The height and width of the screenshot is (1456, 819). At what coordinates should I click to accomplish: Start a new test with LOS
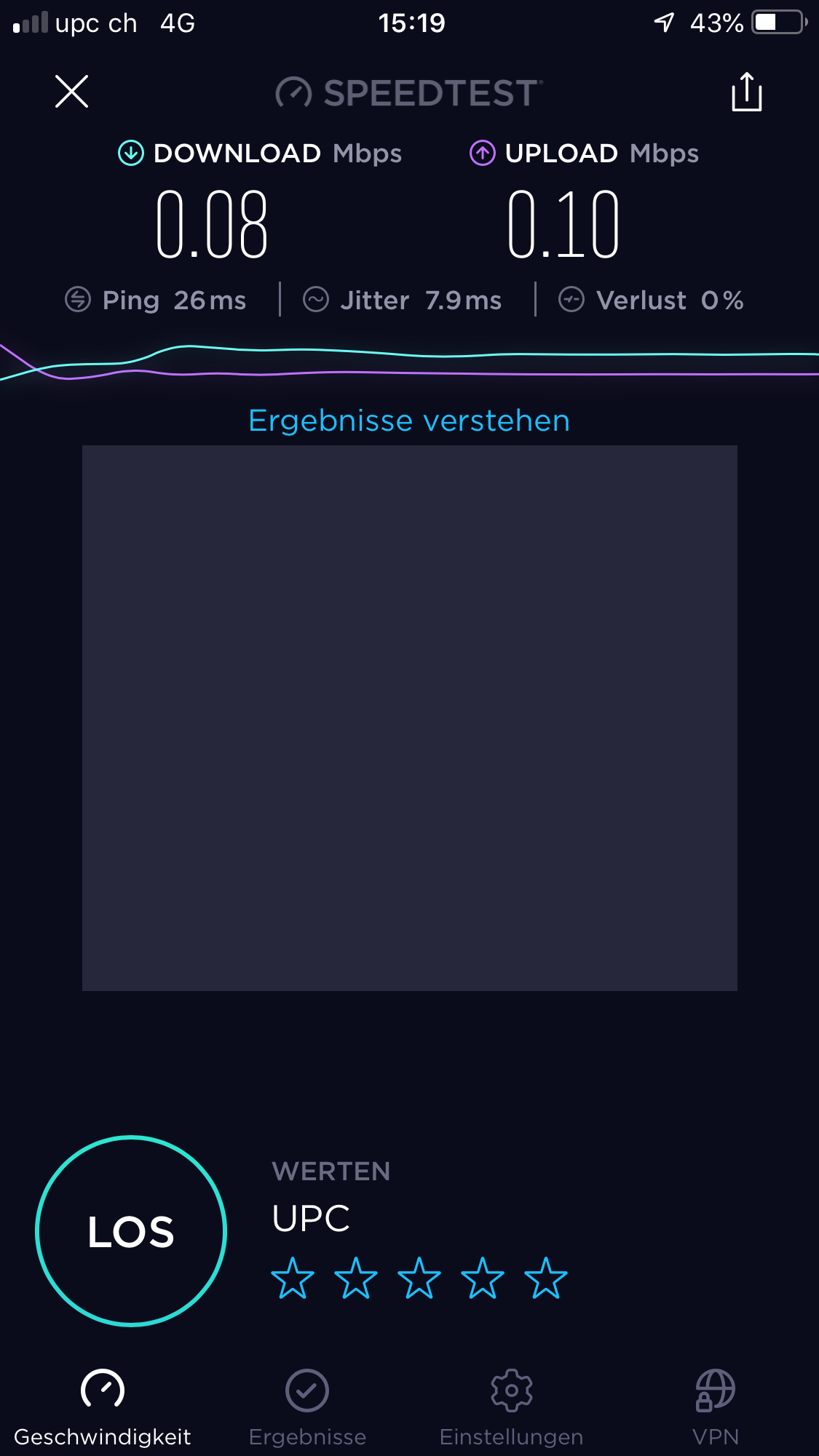point(130,1230)
